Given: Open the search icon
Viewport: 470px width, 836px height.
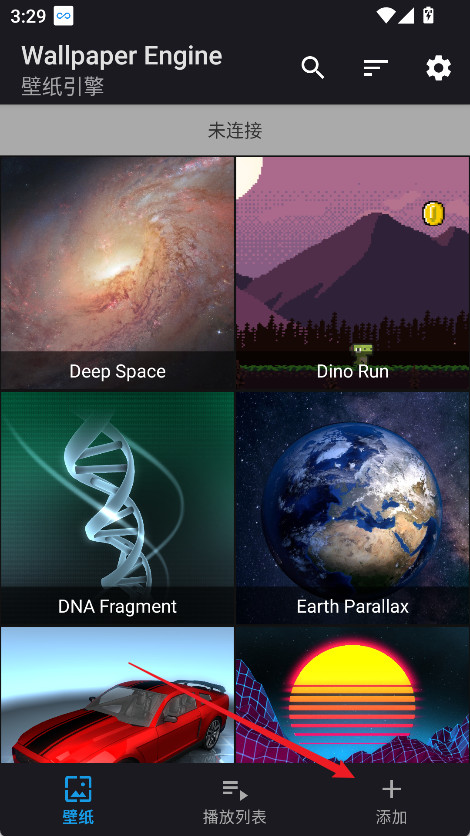Looking at the screenshot, I should (313, 68).
